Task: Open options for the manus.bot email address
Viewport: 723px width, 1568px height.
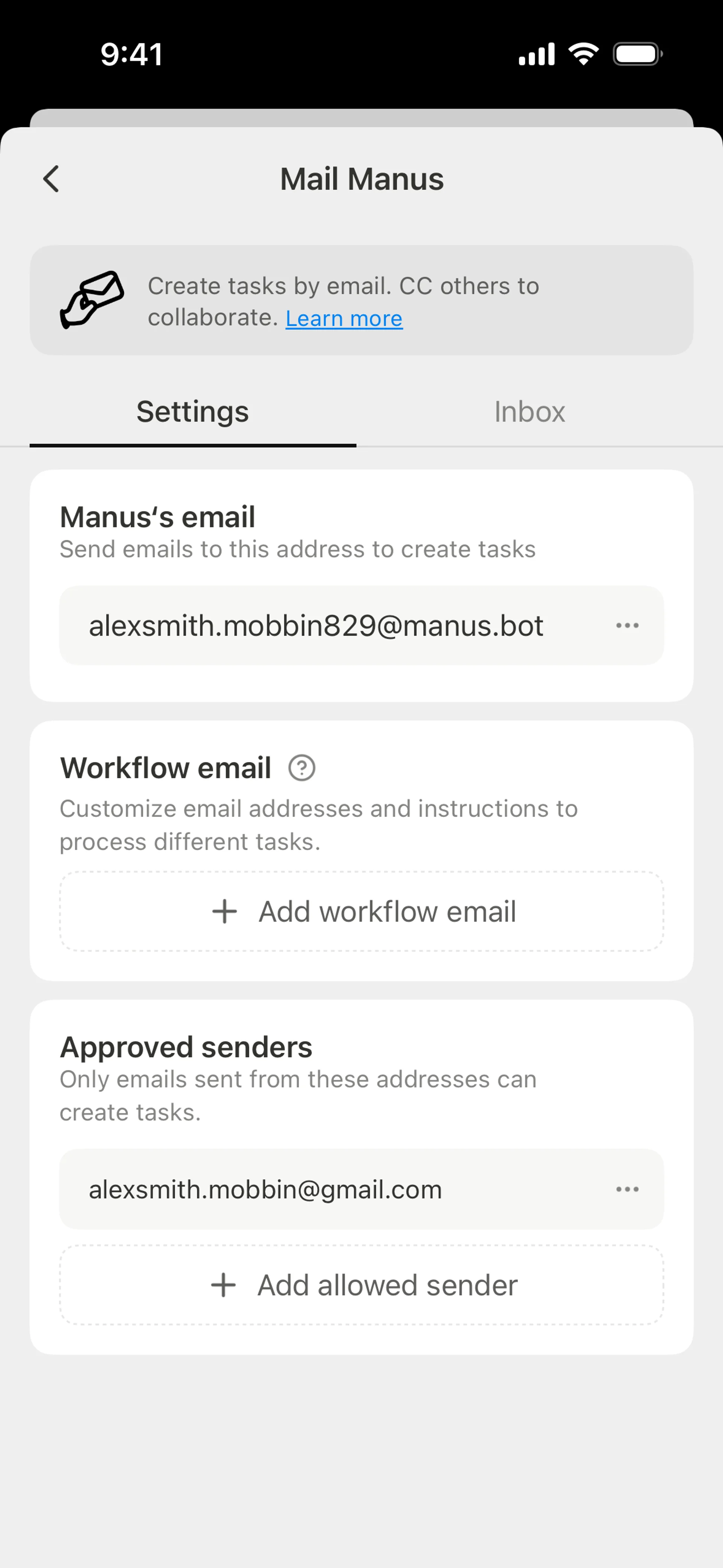Action: pos(627,626)
